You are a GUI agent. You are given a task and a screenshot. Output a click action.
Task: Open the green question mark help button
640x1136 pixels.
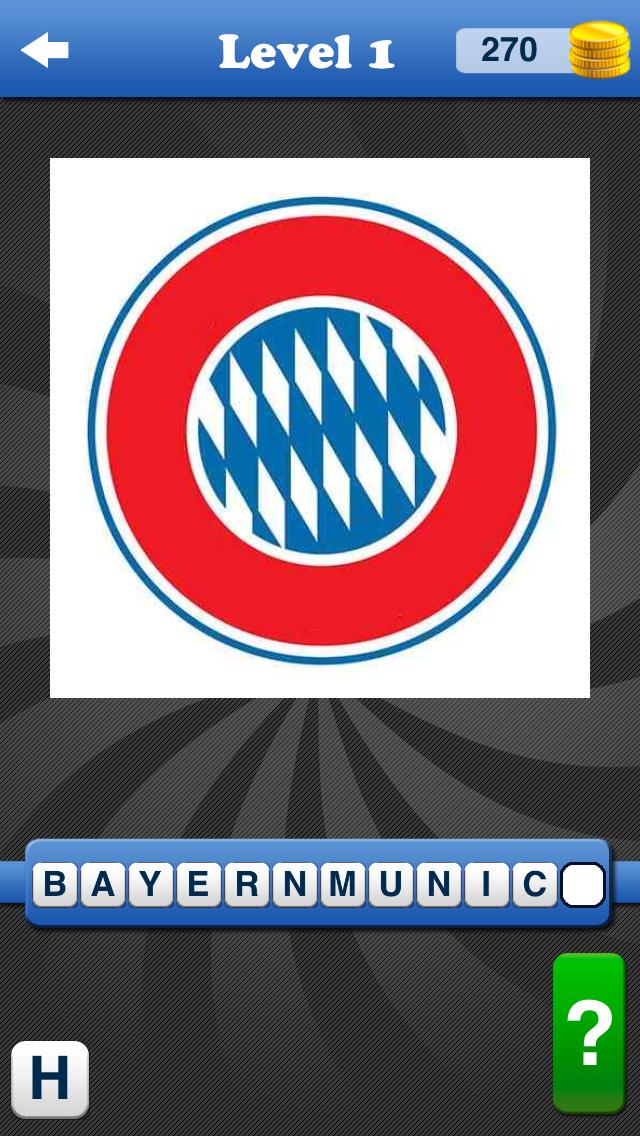coord(589,1033)
